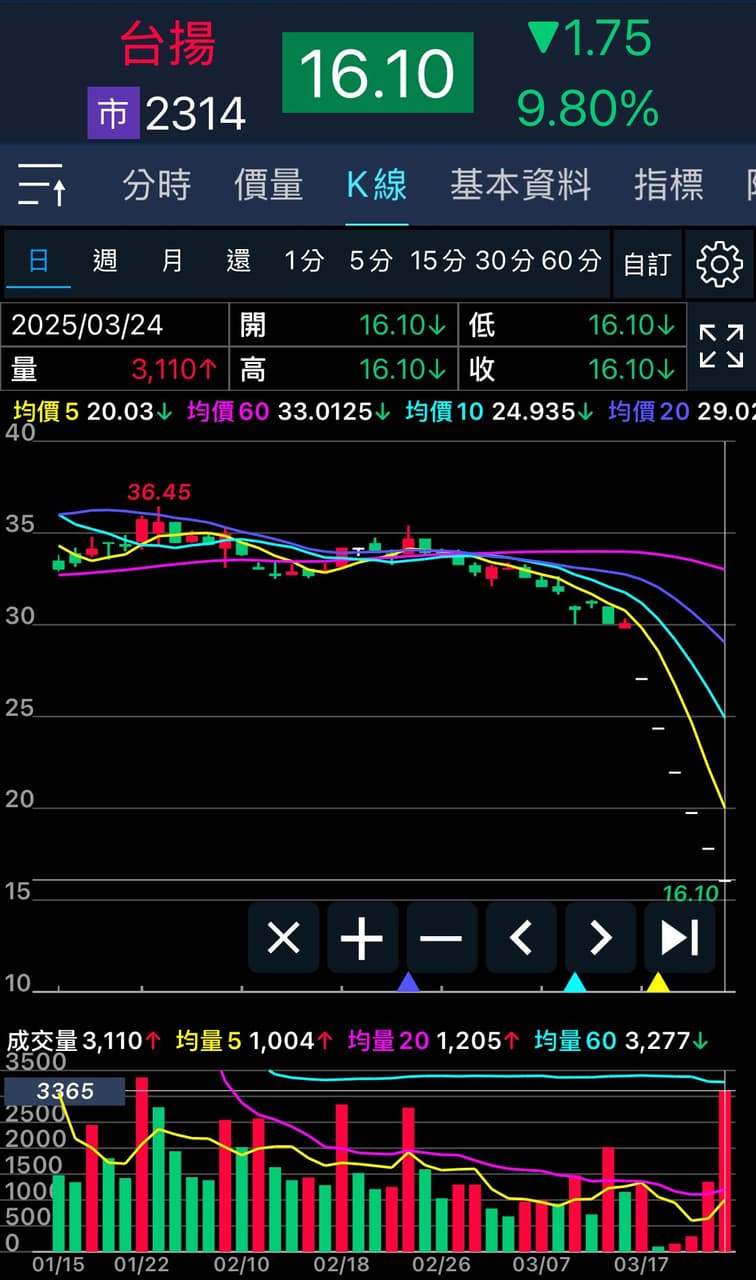Select the weekly 週 chart period
Viewport: 756px width, 1280px height.
click(x=105, y=262)
